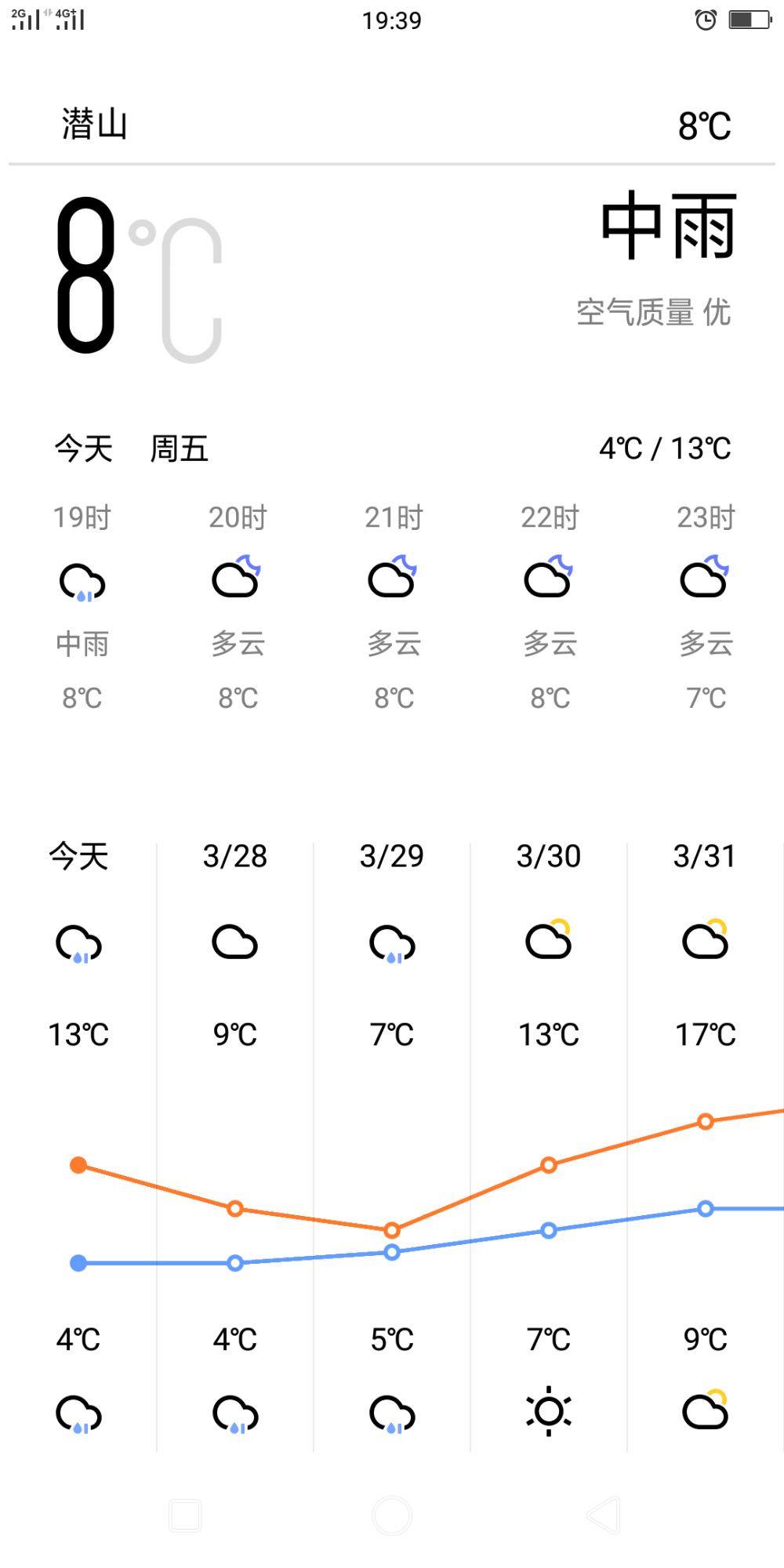Go to the home screen
The image size is (784, 1568).
(392, 1515)
